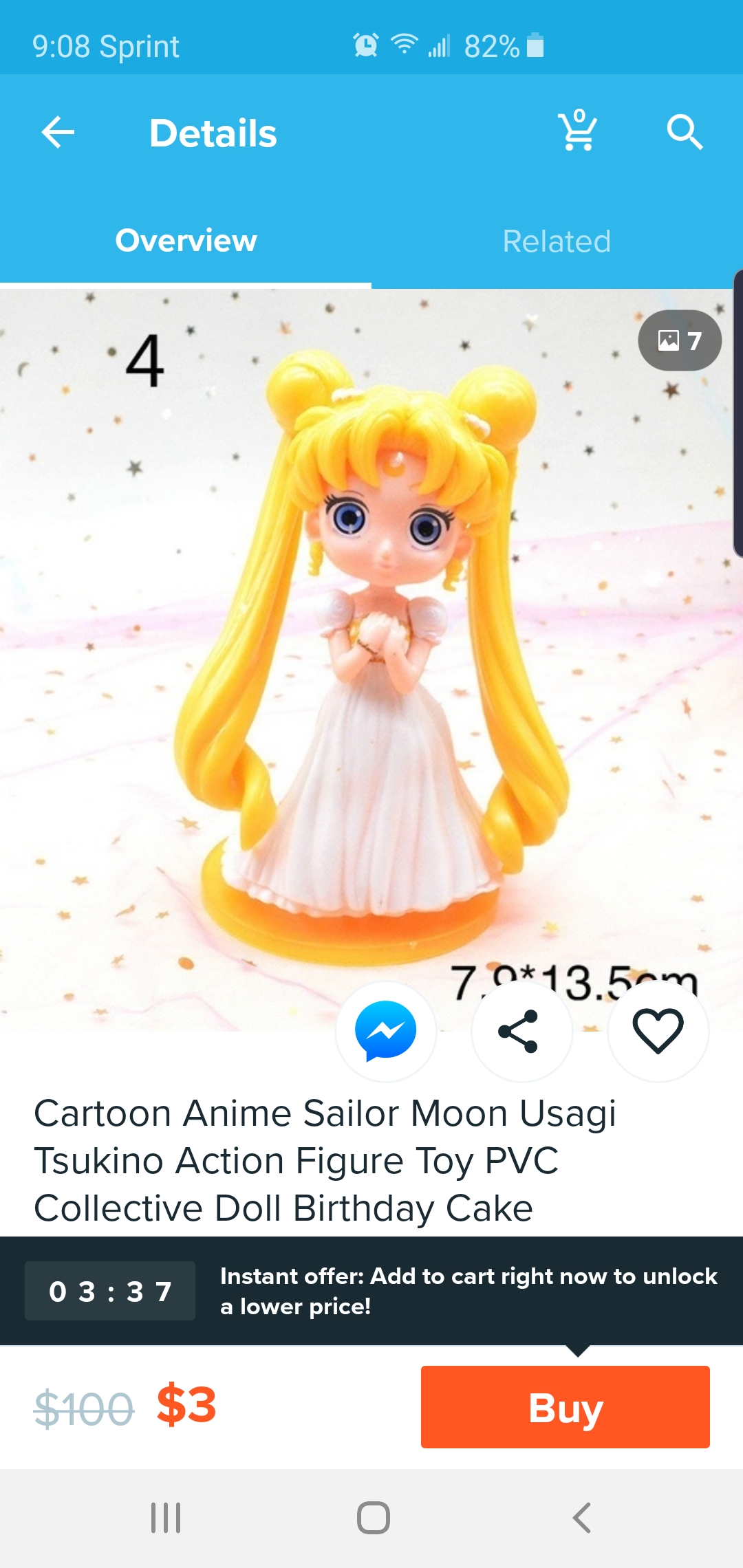The width and height of the screenshot is (743, 1568).
Task: Add the item to wishlist with the heart
Action: coord(658,1031)
